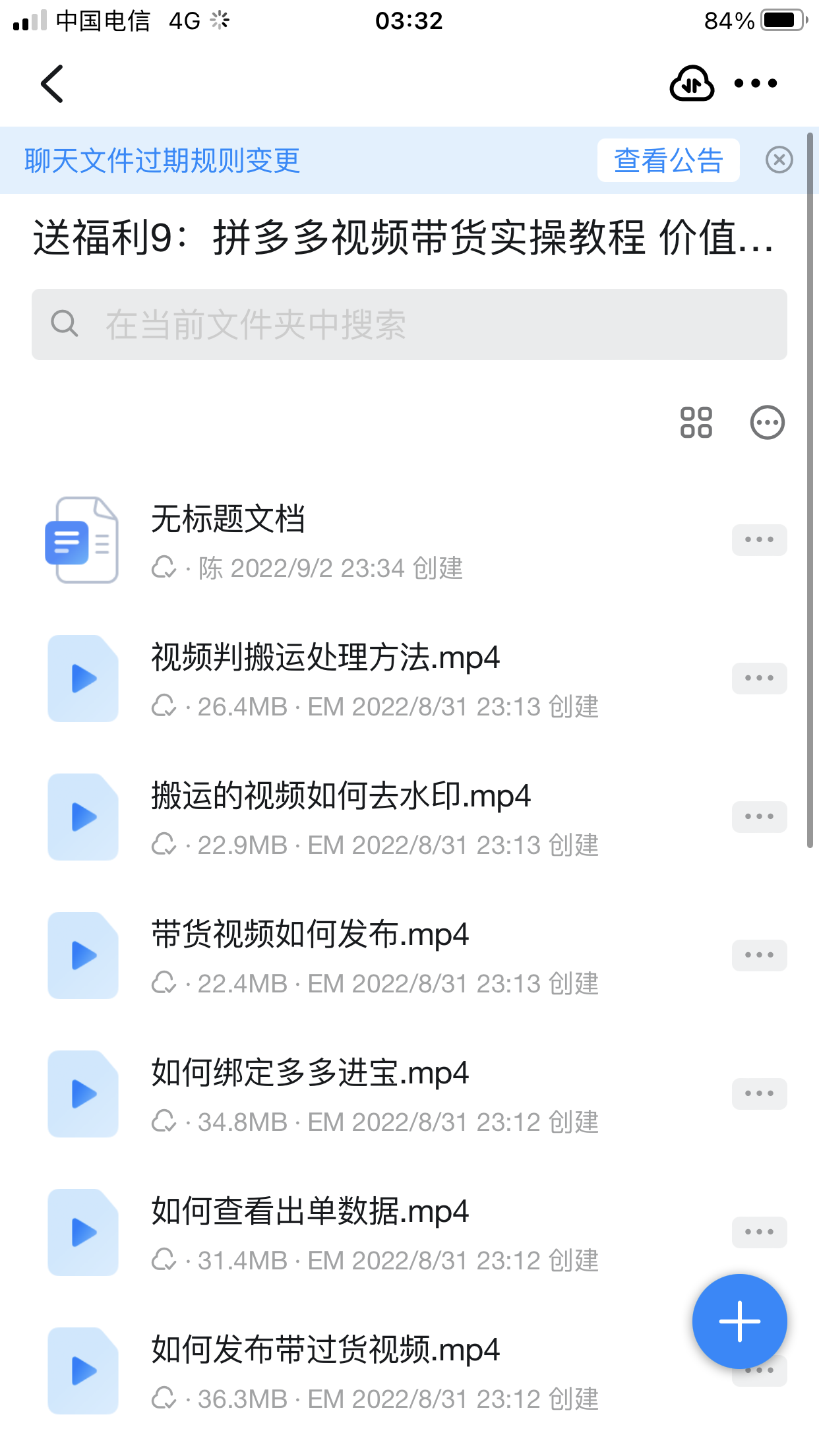The width and height of the screenshot is (819, 1456).
Task: Open the circled more-options icon
Action: (767, 423)
